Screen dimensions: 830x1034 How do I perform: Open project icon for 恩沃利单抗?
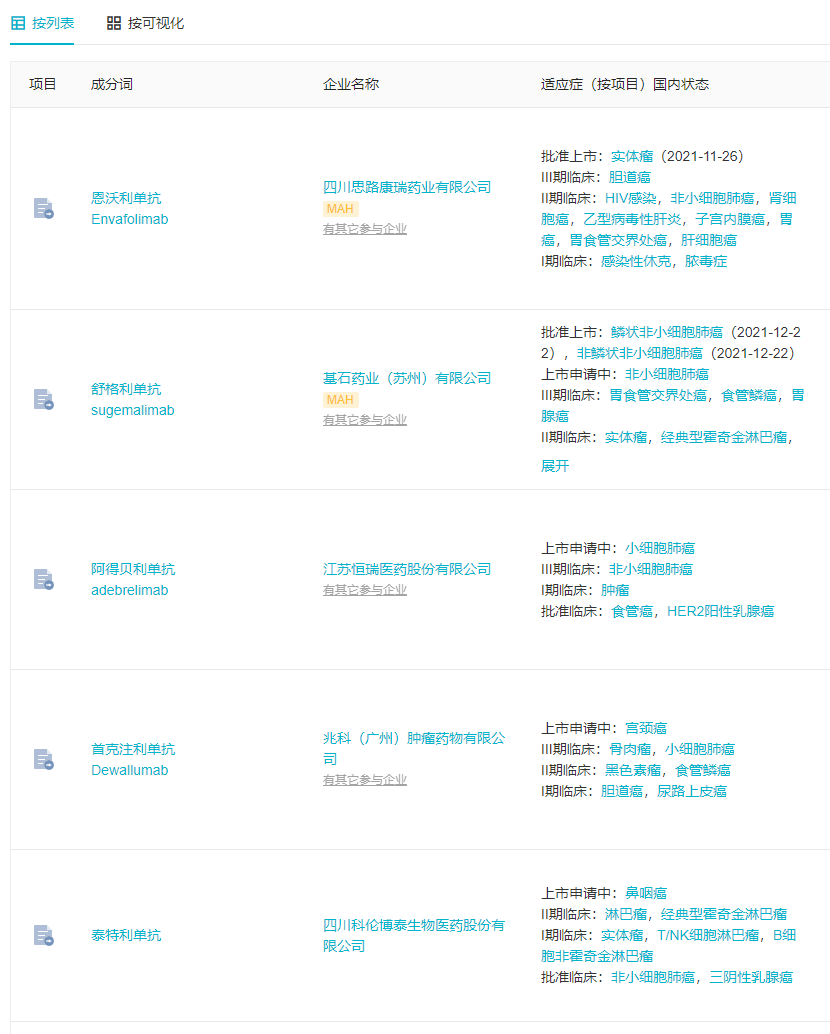coord(43,209)
